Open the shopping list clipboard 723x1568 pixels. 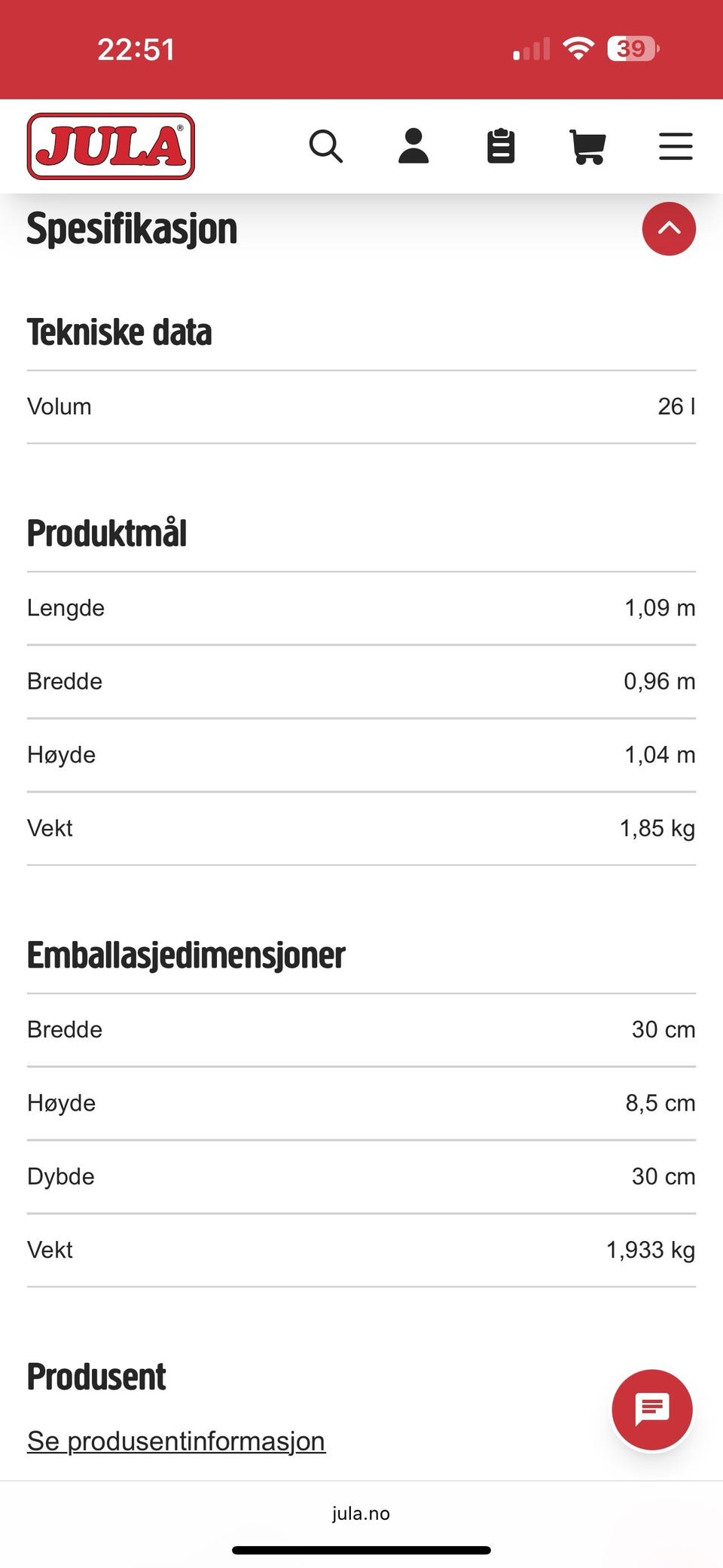[x=501, y=146]
